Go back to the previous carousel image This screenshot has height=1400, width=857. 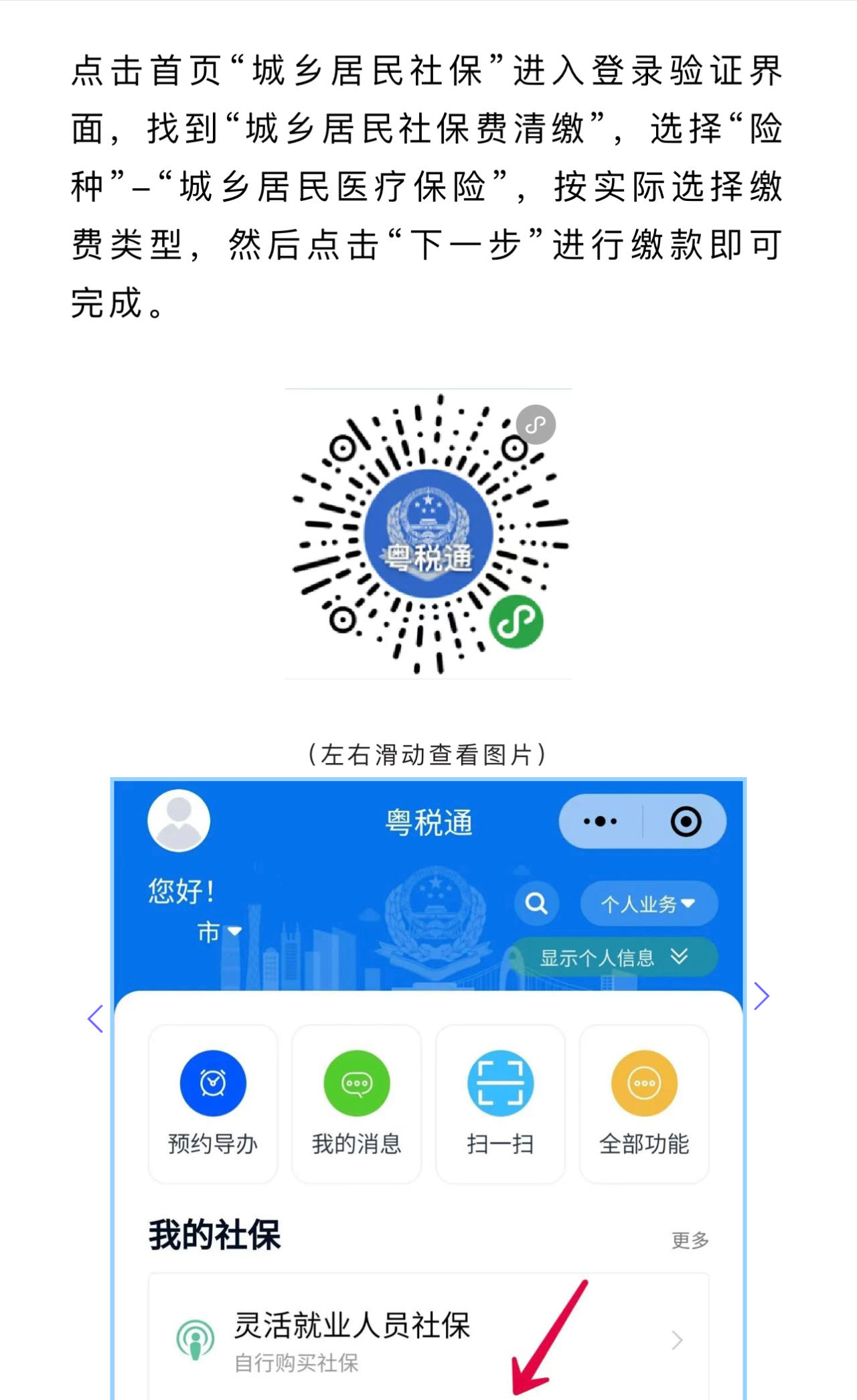click(x=96, y=1018)
